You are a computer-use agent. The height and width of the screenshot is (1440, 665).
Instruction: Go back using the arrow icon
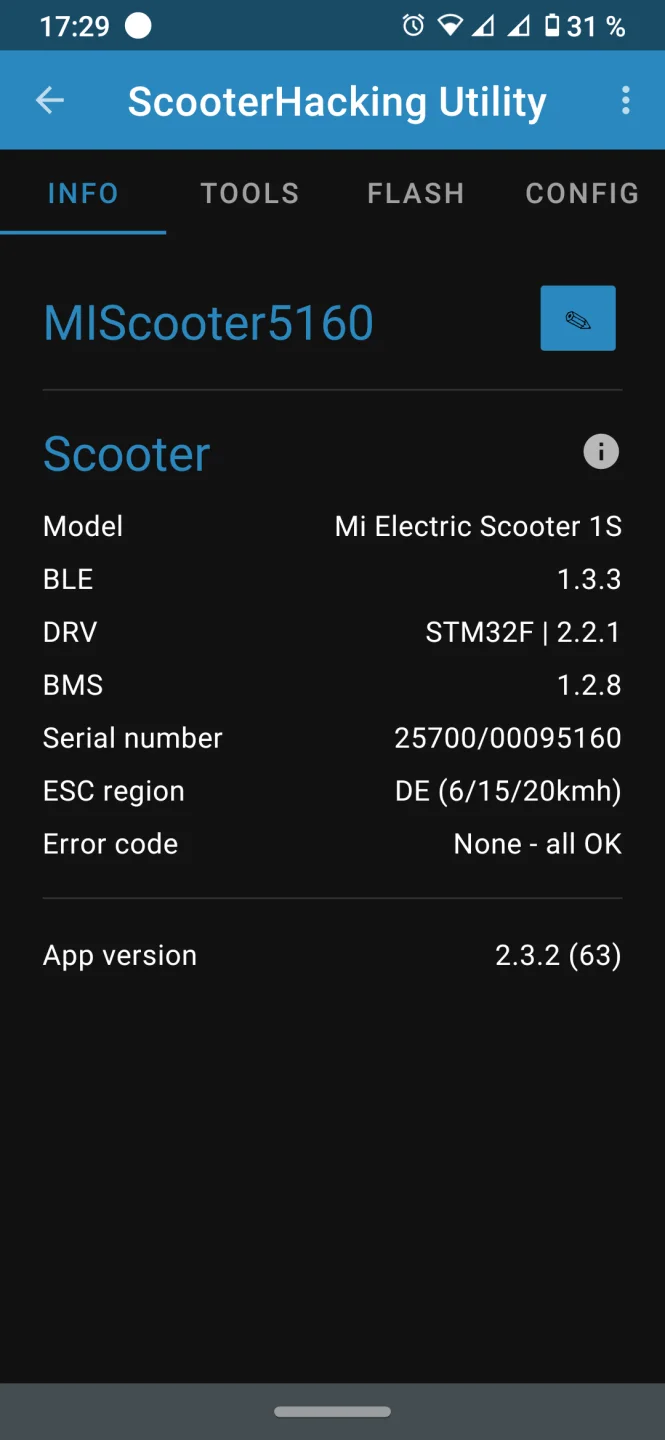[x=50, y=100]
